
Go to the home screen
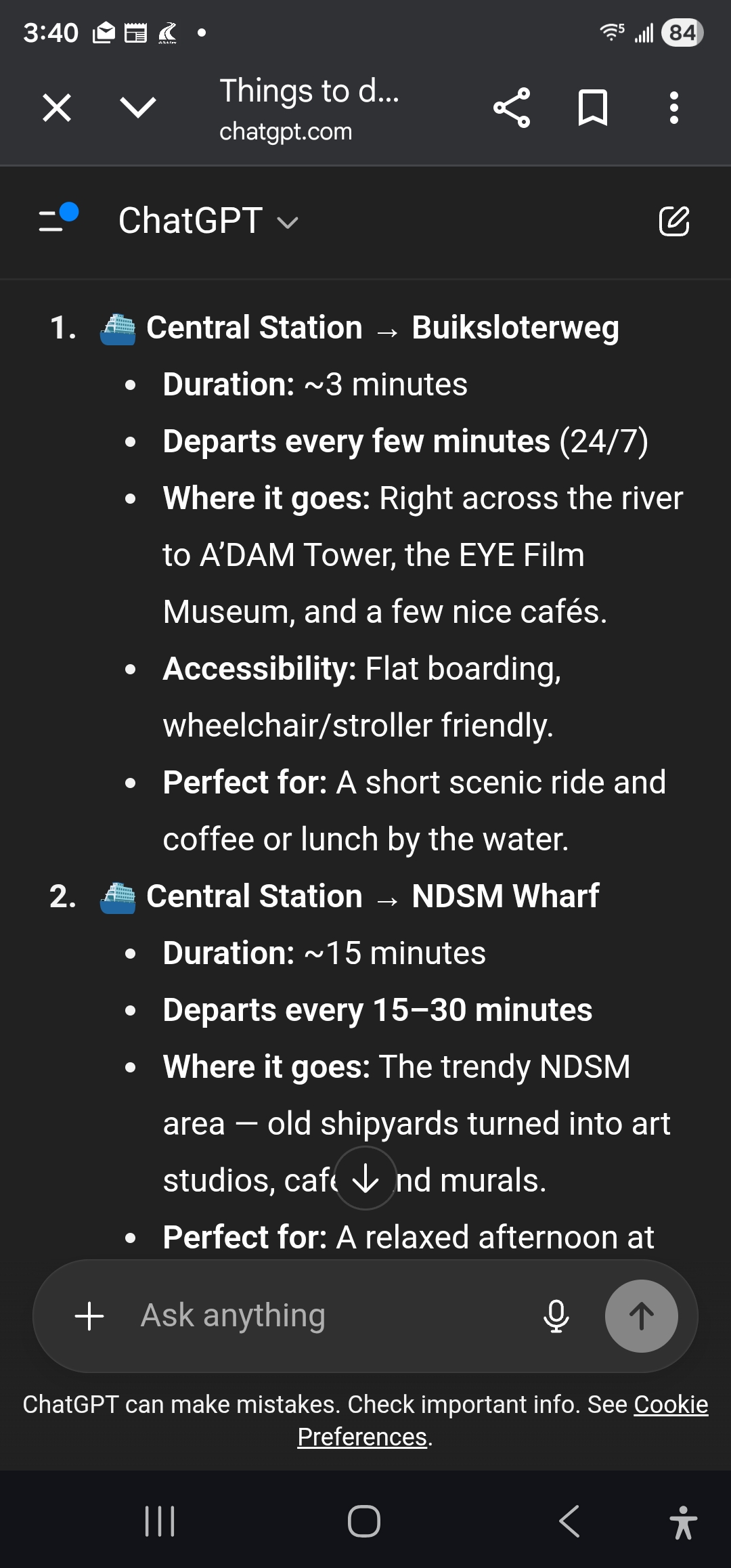[364, 1522]
